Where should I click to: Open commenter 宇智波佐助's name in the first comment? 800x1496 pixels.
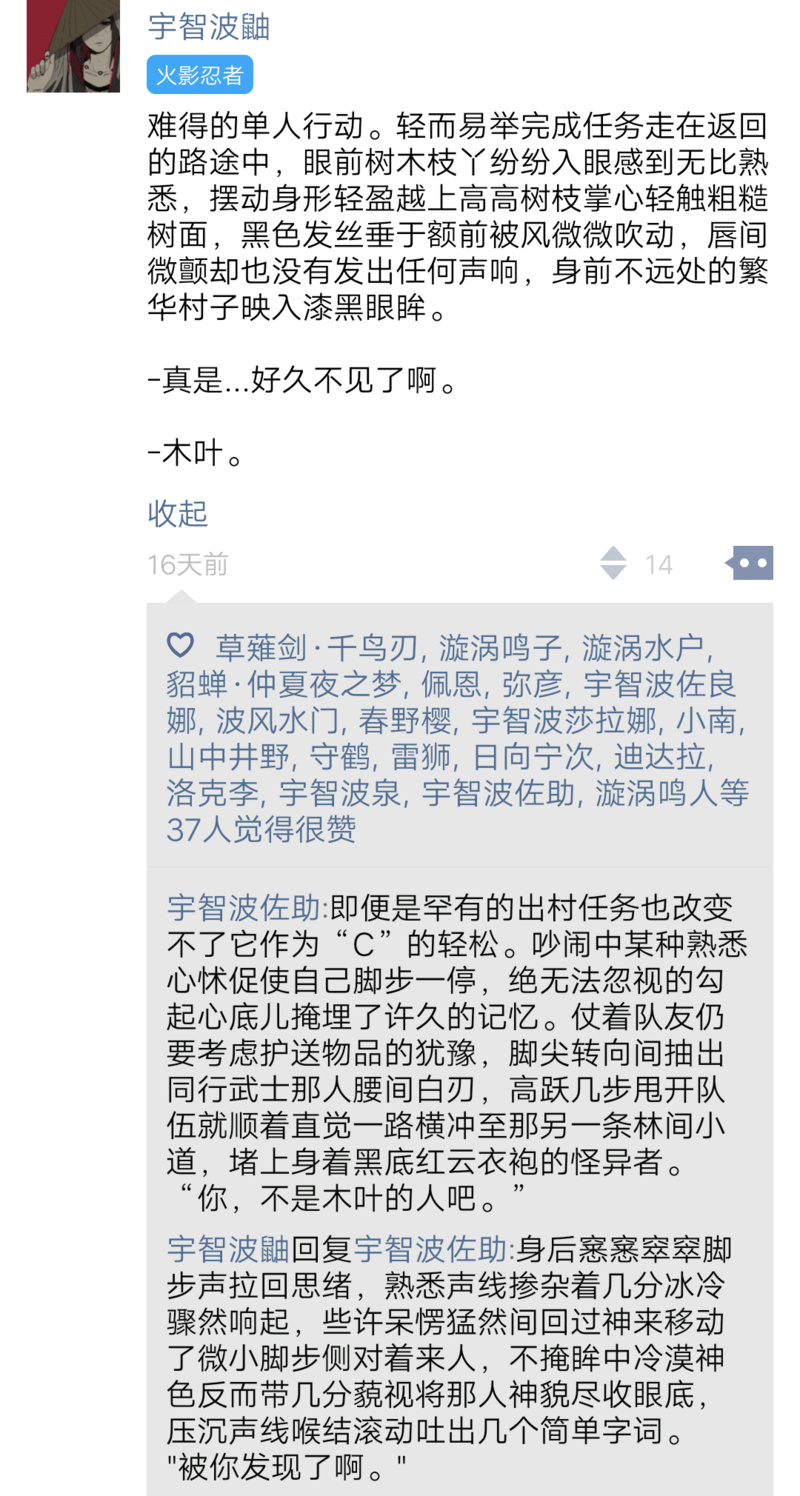tap(245, 908)
